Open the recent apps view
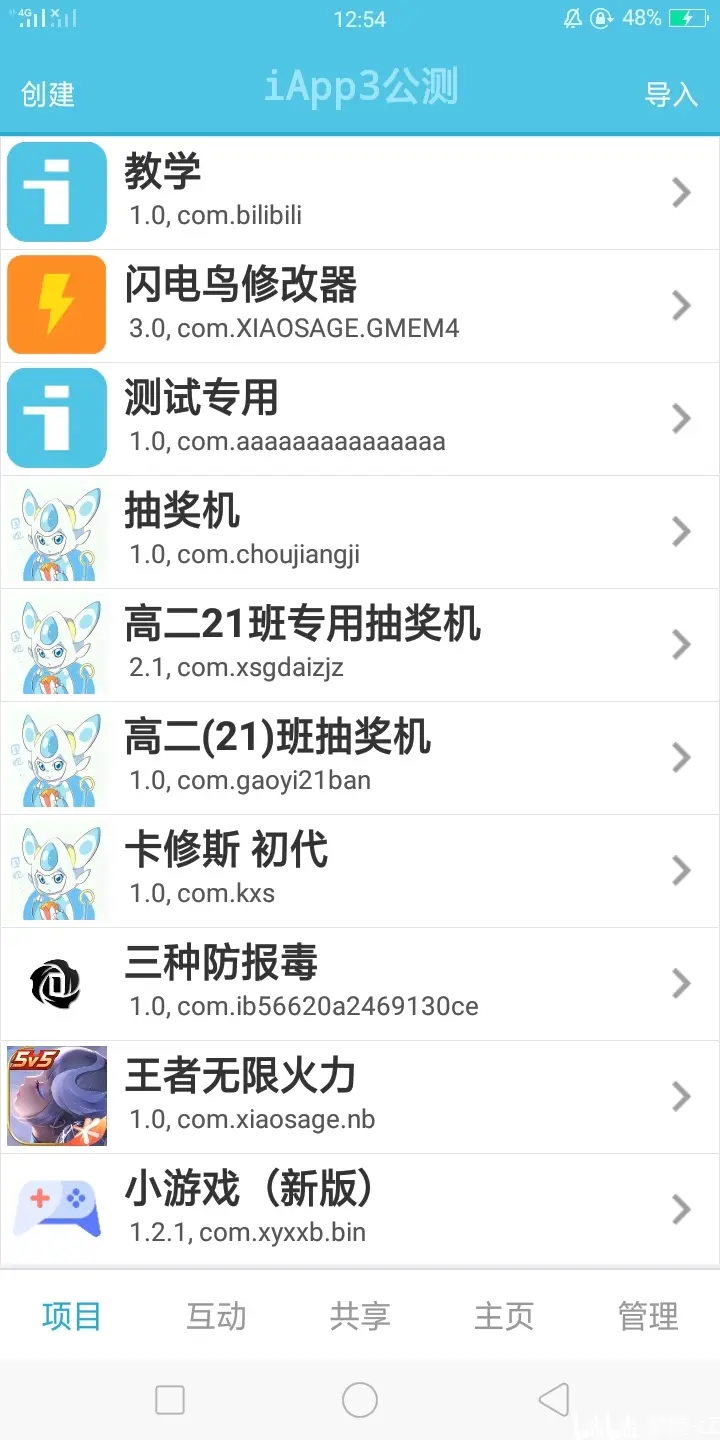Screen dimensions: 720x1440 [170, 1400]
